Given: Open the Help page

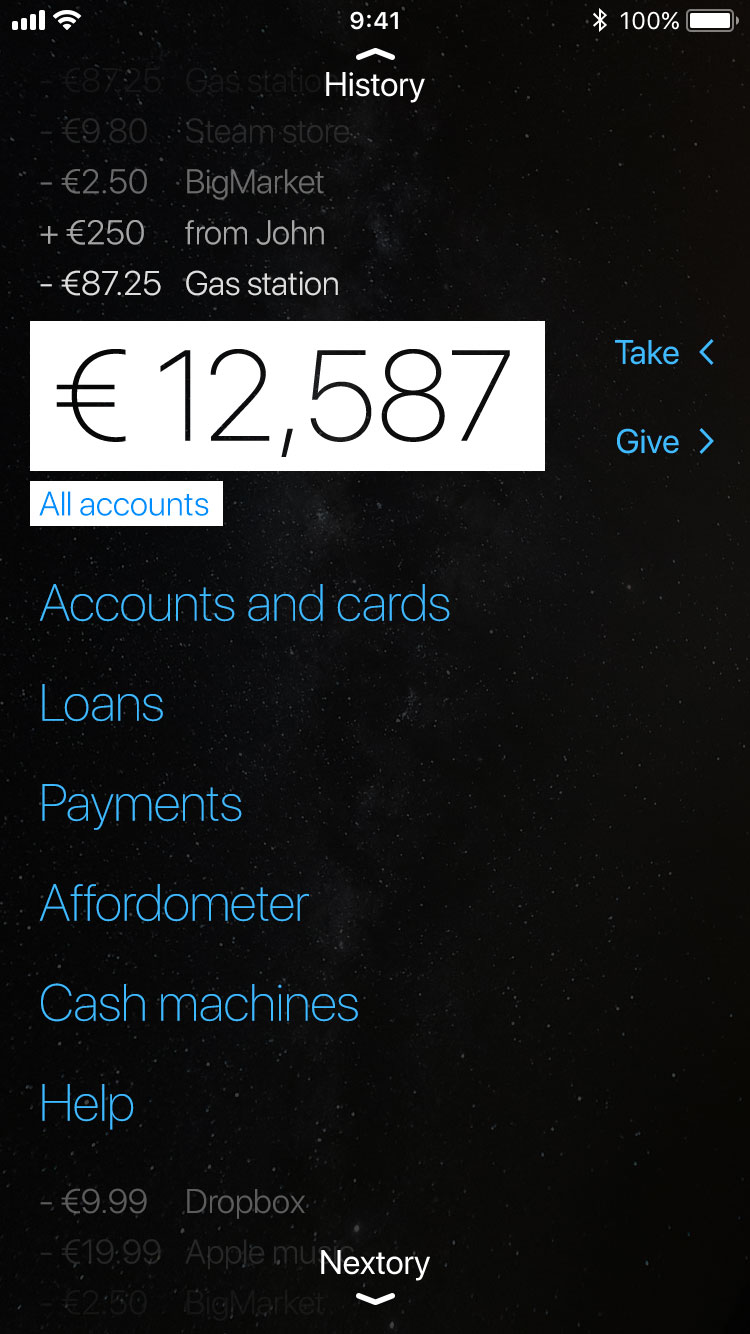Looking at the screenshot, I should click(87, 1104).
